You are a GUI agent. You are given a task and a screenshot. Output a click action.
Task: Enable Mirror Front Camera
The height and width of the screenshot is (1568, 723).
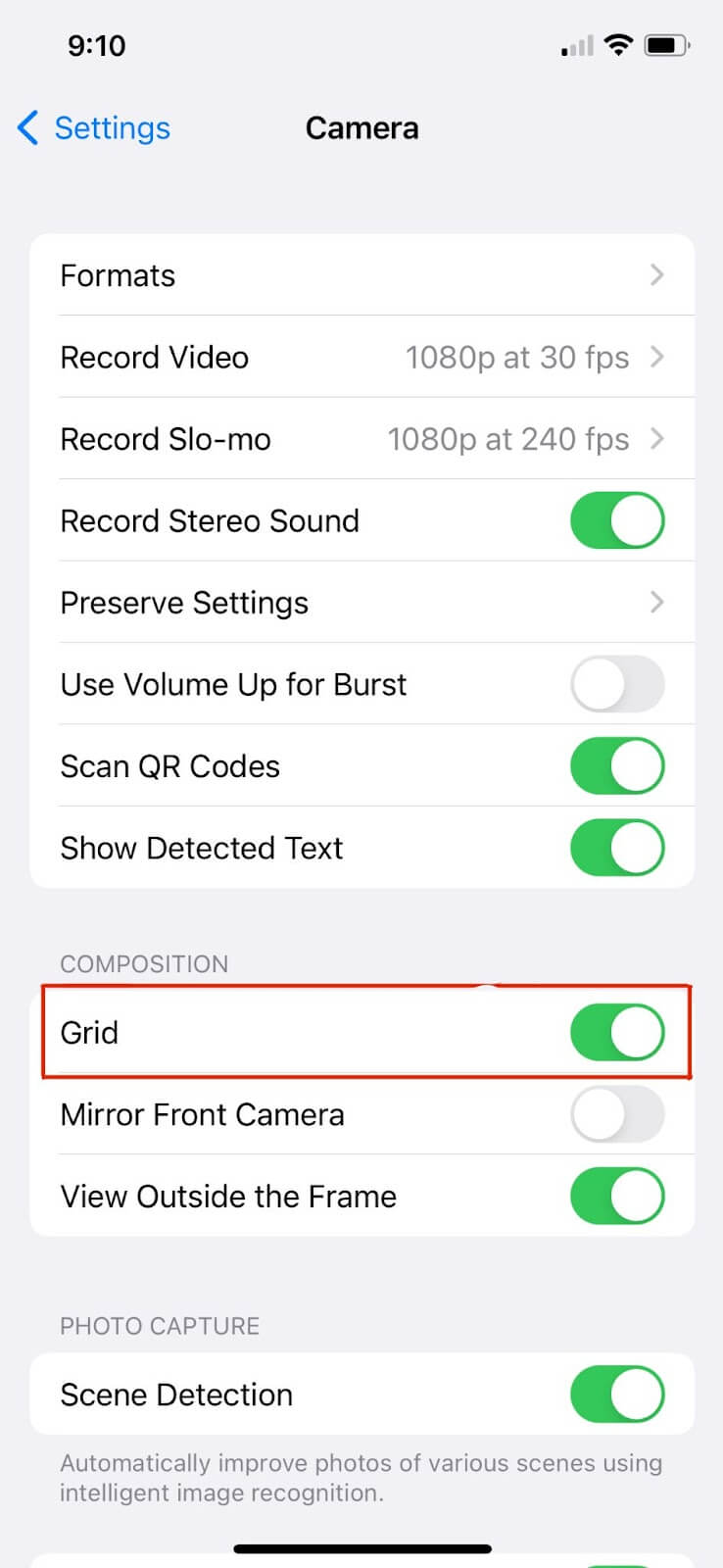(617, 1114)
